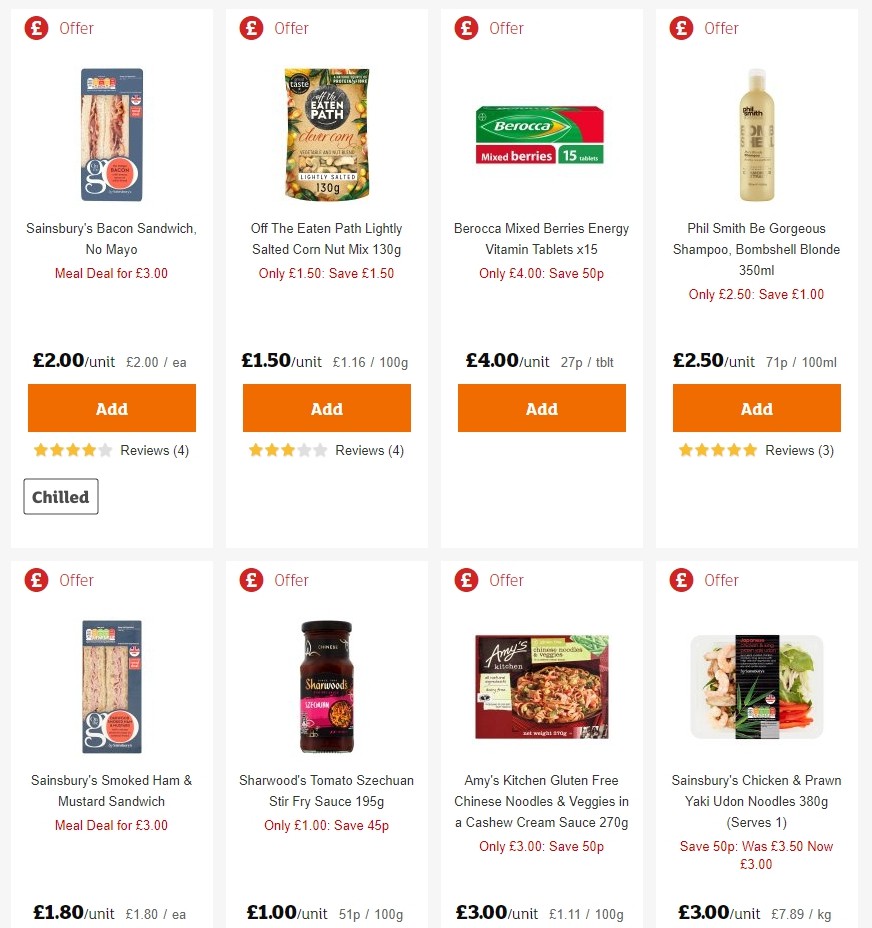Click the Offer icon above Corn Nut Mix
The image size is (872, 928).
(251, 28)
